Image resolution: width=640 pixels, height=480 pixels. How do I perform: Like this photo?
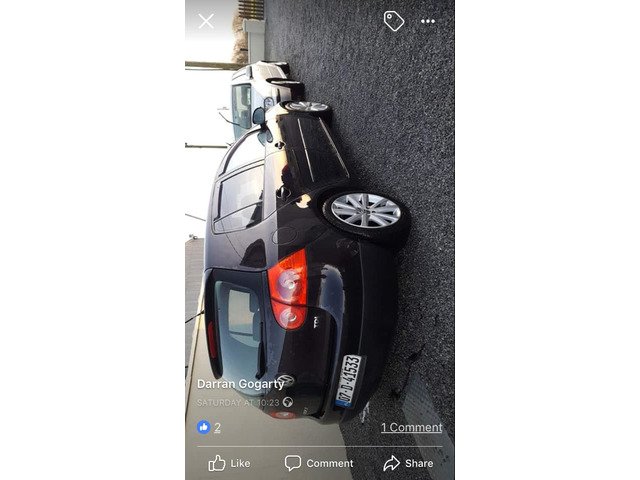click(x=229, y=463)
